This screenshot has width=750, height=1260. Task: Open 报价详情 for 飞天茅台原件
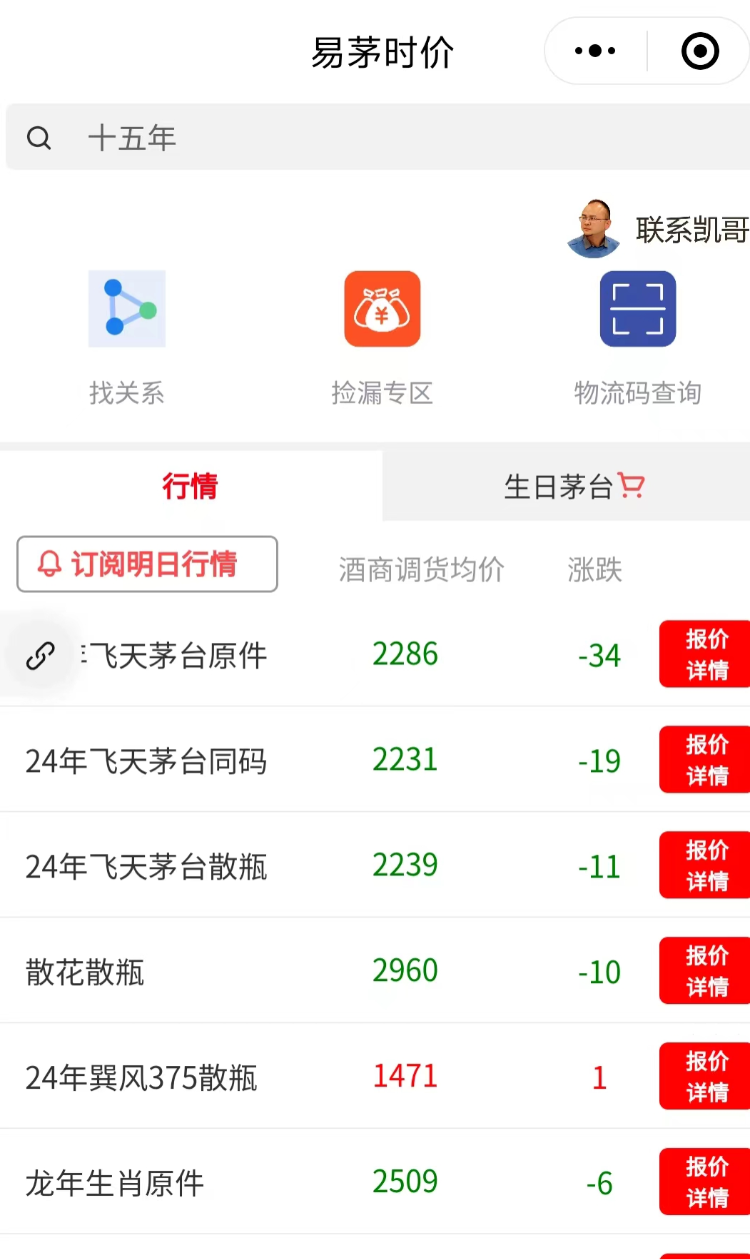(705, 654)
